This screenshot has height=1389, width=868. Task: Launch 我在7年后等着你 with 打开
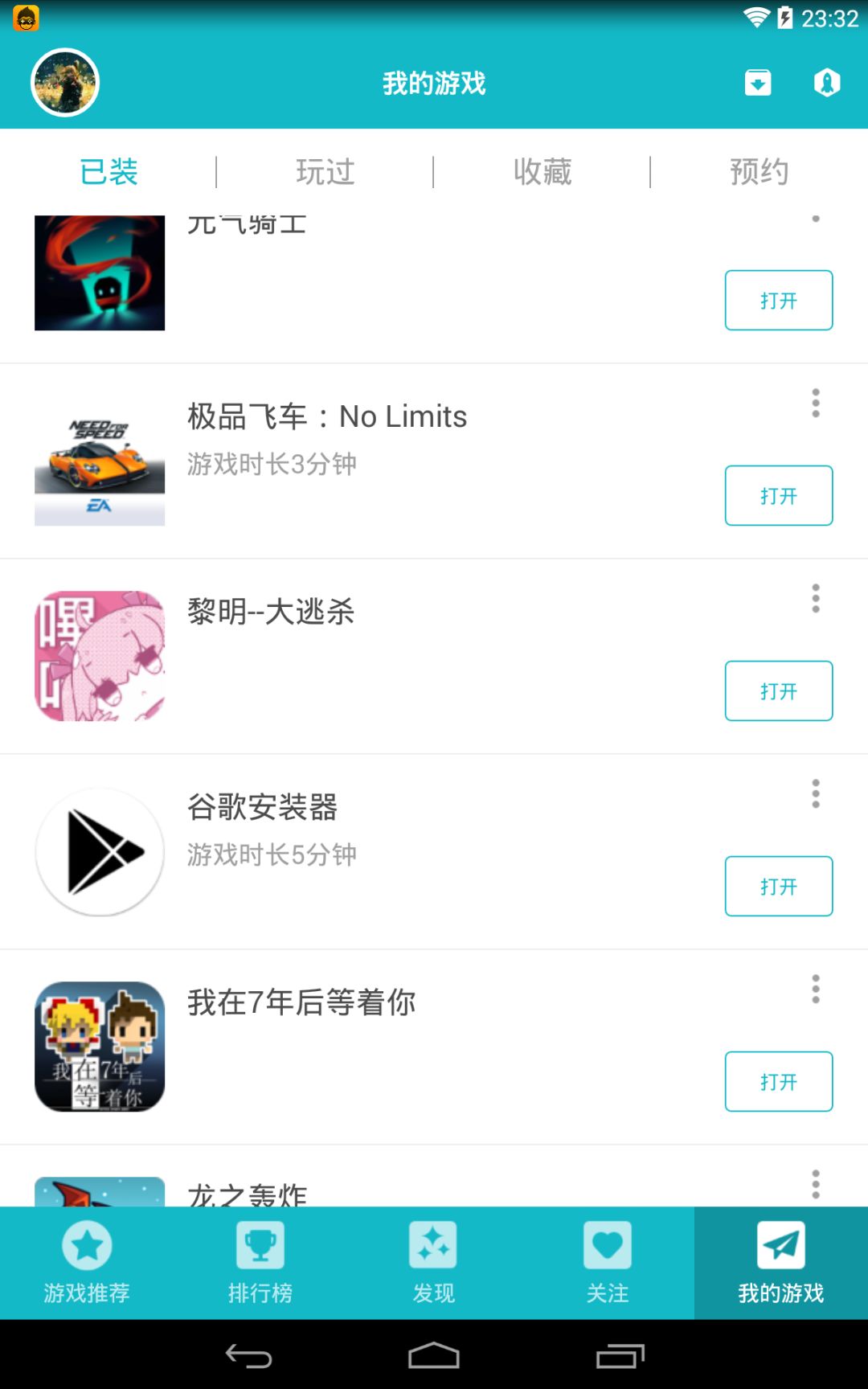pyautogui.click(x=778, y=1081)
